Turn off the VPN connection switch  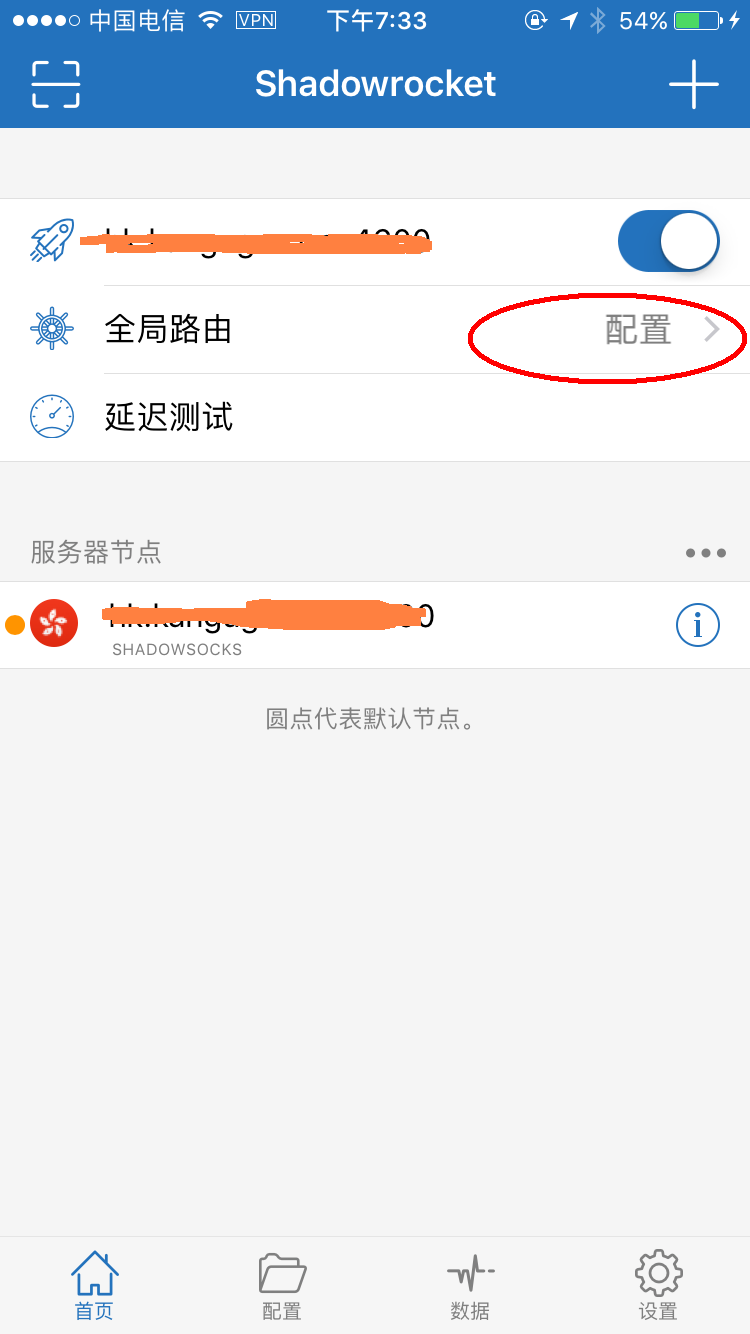(668, 241)
